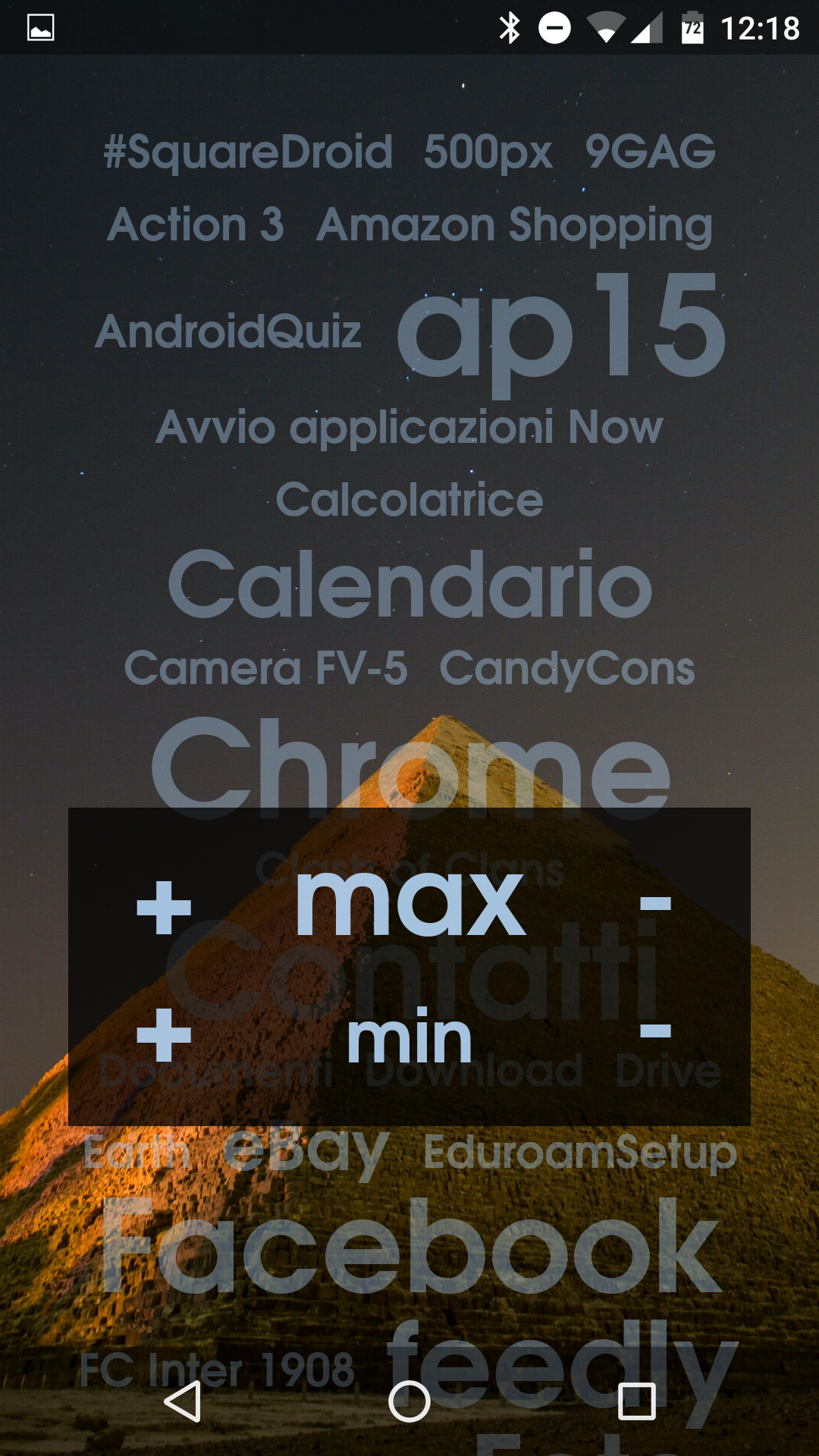Screen dimensions: 819x1456
Task: Open ap15 from the app list
Action: point(562,331)
